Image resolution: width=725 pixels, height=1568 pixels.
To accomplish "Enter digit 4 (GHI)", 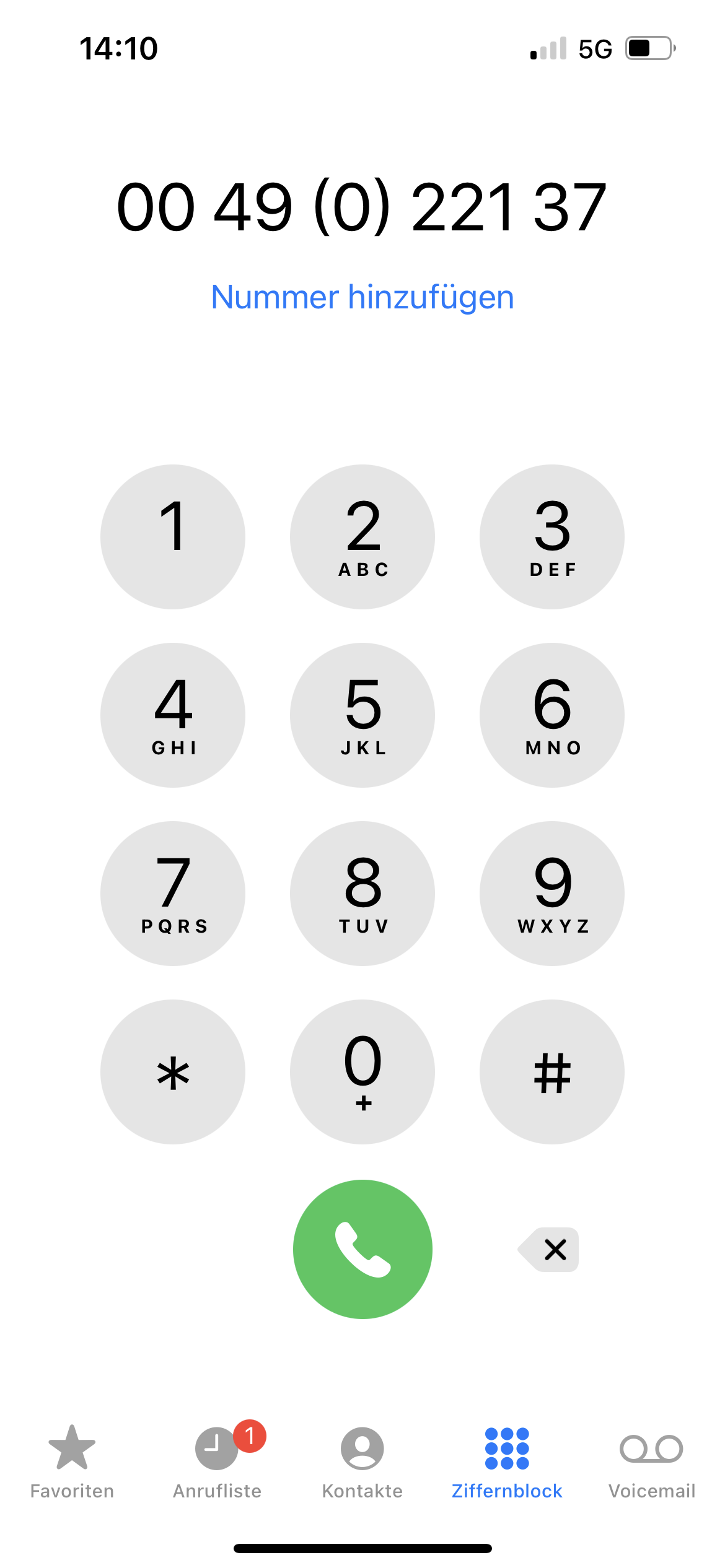I will tap(173, 715).
